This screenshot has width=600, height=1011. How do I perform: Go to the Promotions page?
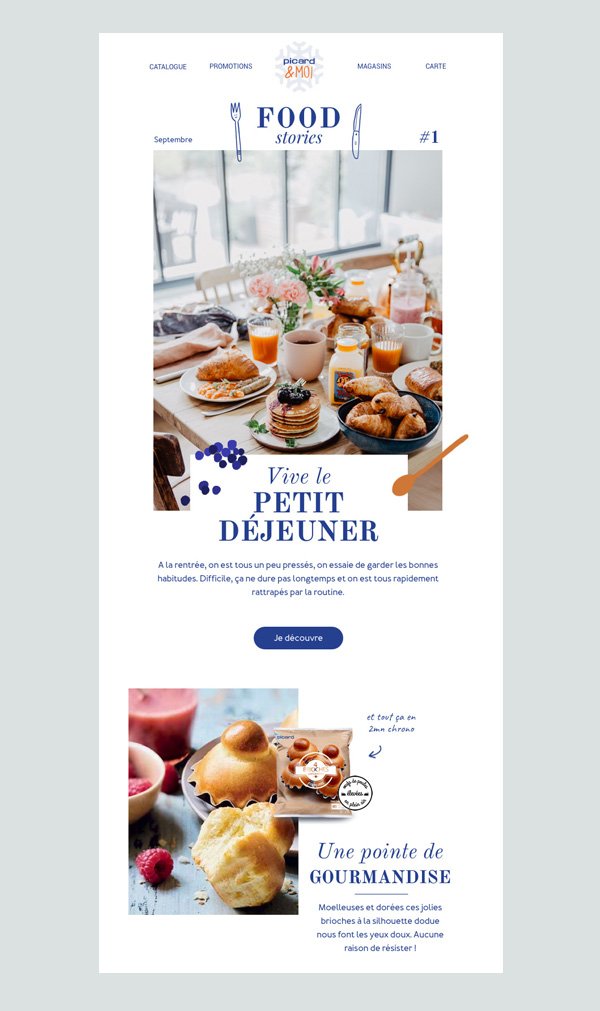click(x=231, y=66)
